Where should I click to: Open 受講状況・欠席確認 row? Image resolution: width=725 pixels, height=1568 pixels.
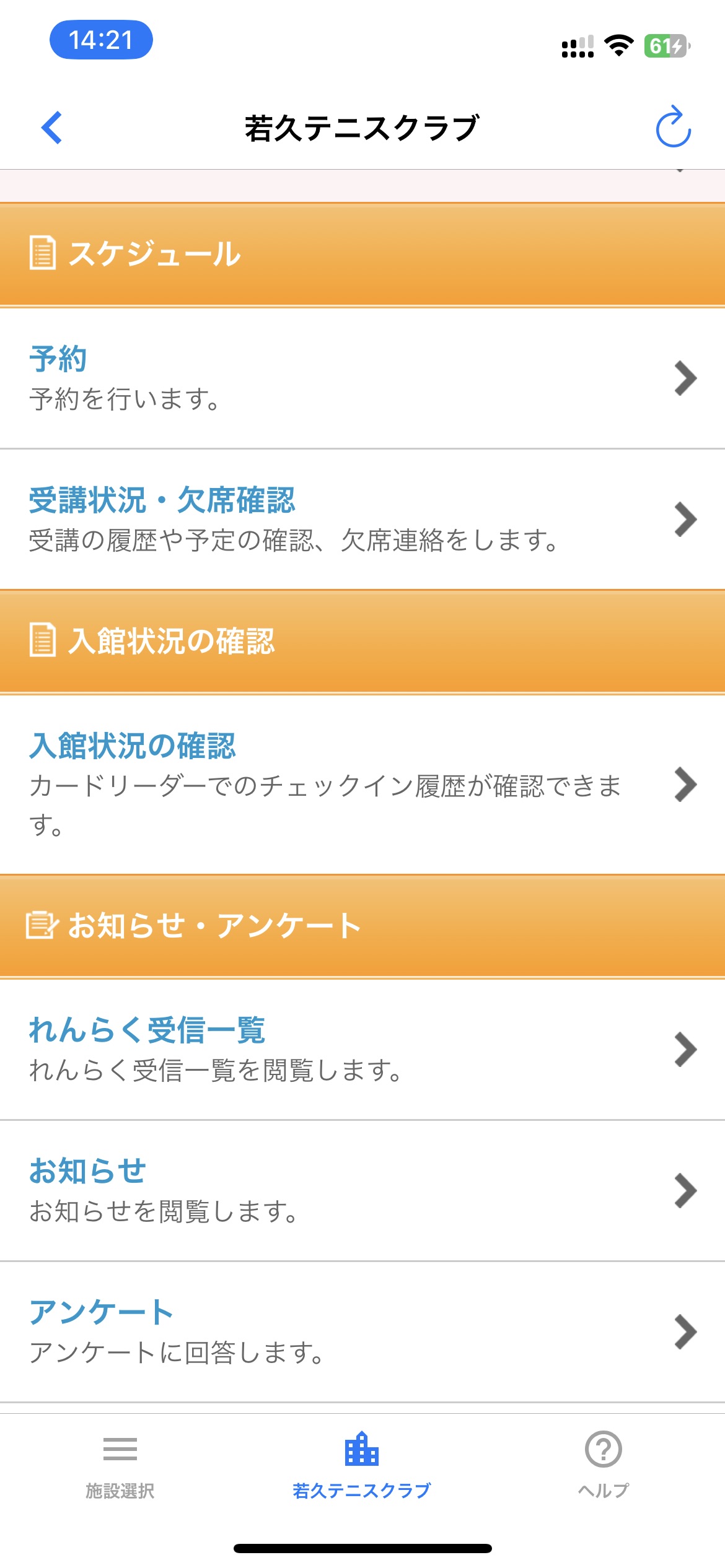point(362,519)
